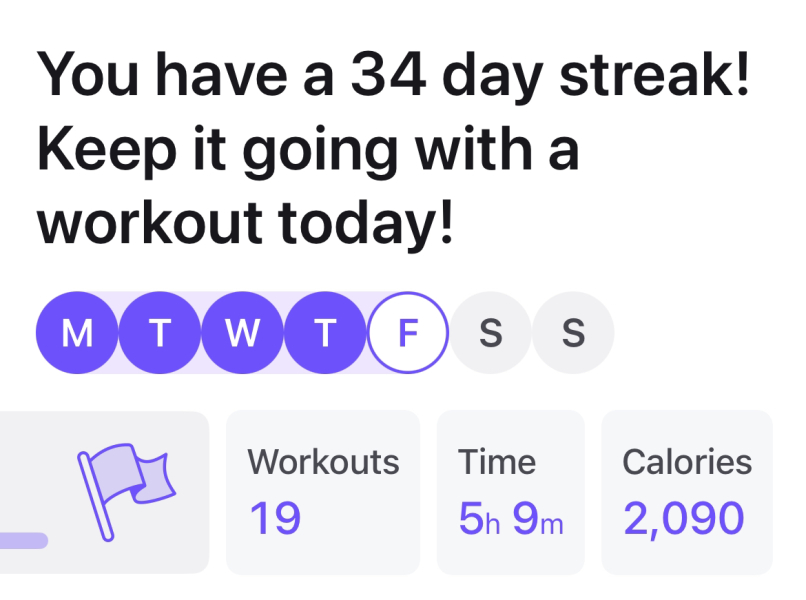Open the Workouts stat card

322,491
